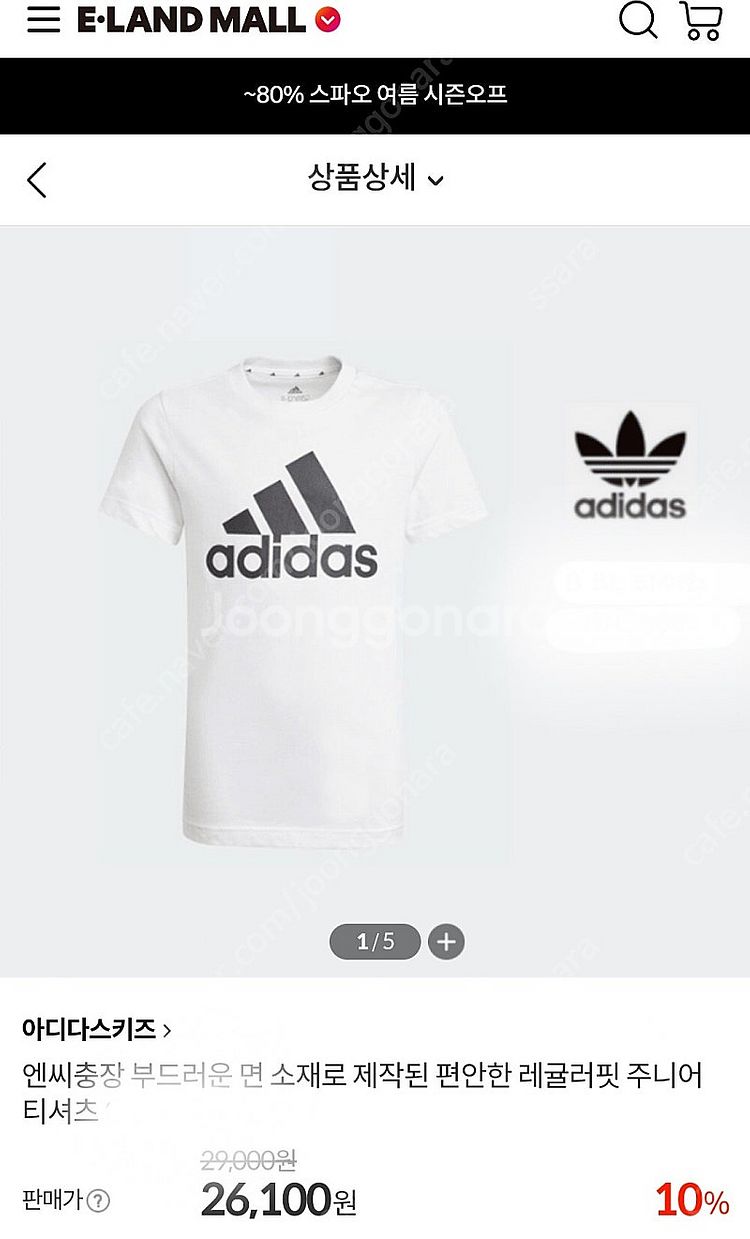Open the 스파오 여름 시즌오프 banner
Image resolution: width=750 pixels, height=1239 pixels.
375,96
